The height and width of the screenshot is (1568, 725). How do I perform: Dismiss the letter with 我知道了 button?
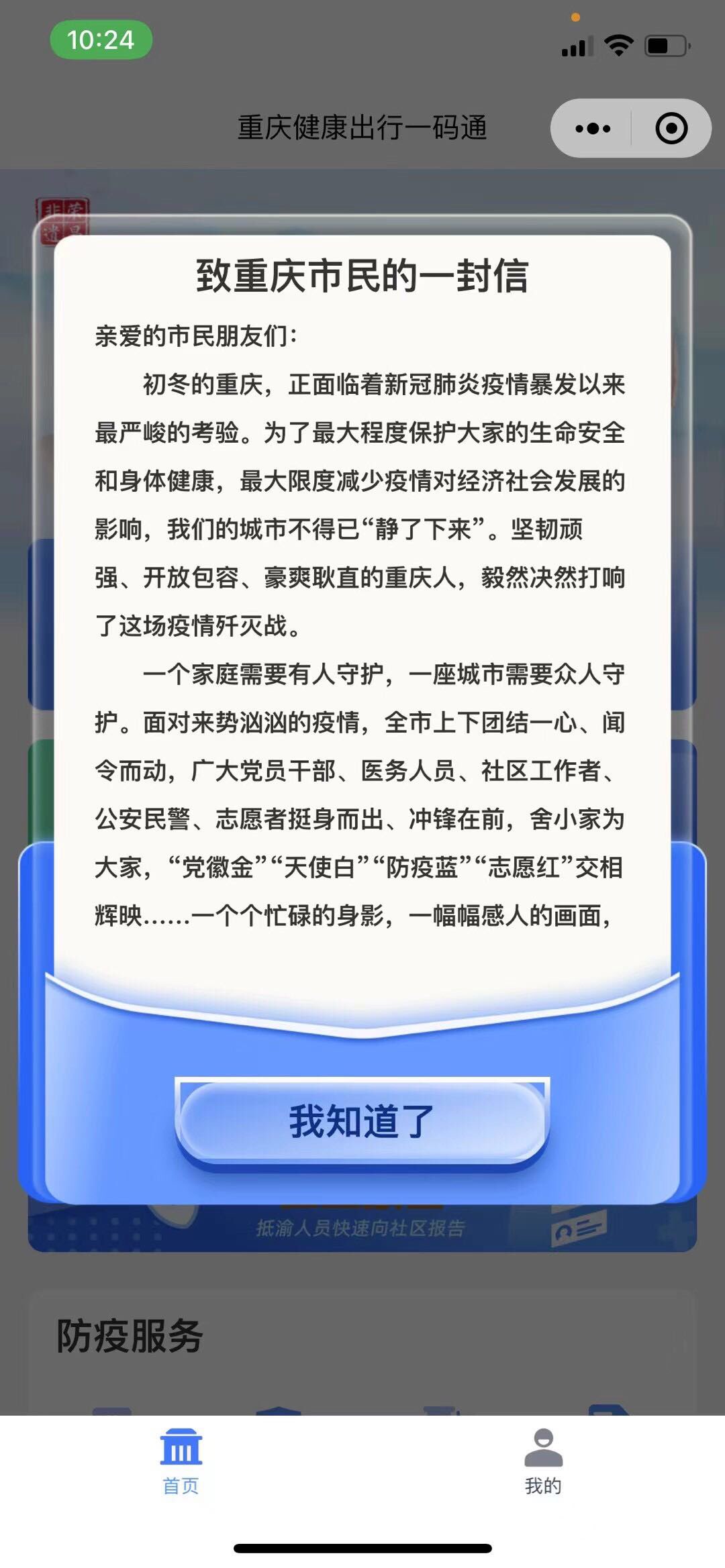tap(362, 1120)
